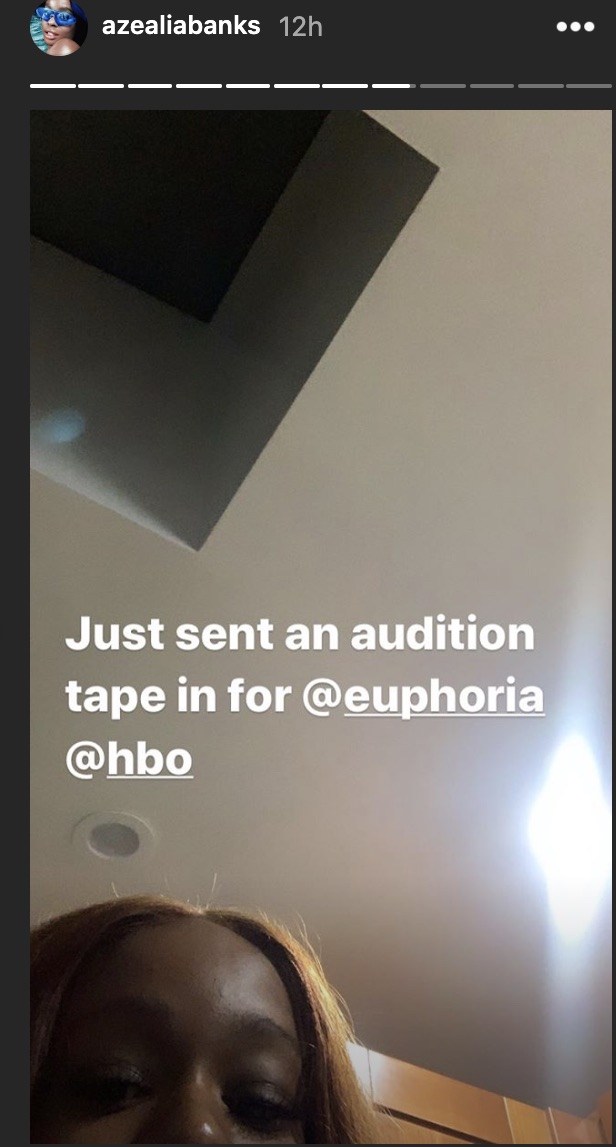Tap the azealiabanks username
Viewport: 616px width, 1147px height.
181,26
